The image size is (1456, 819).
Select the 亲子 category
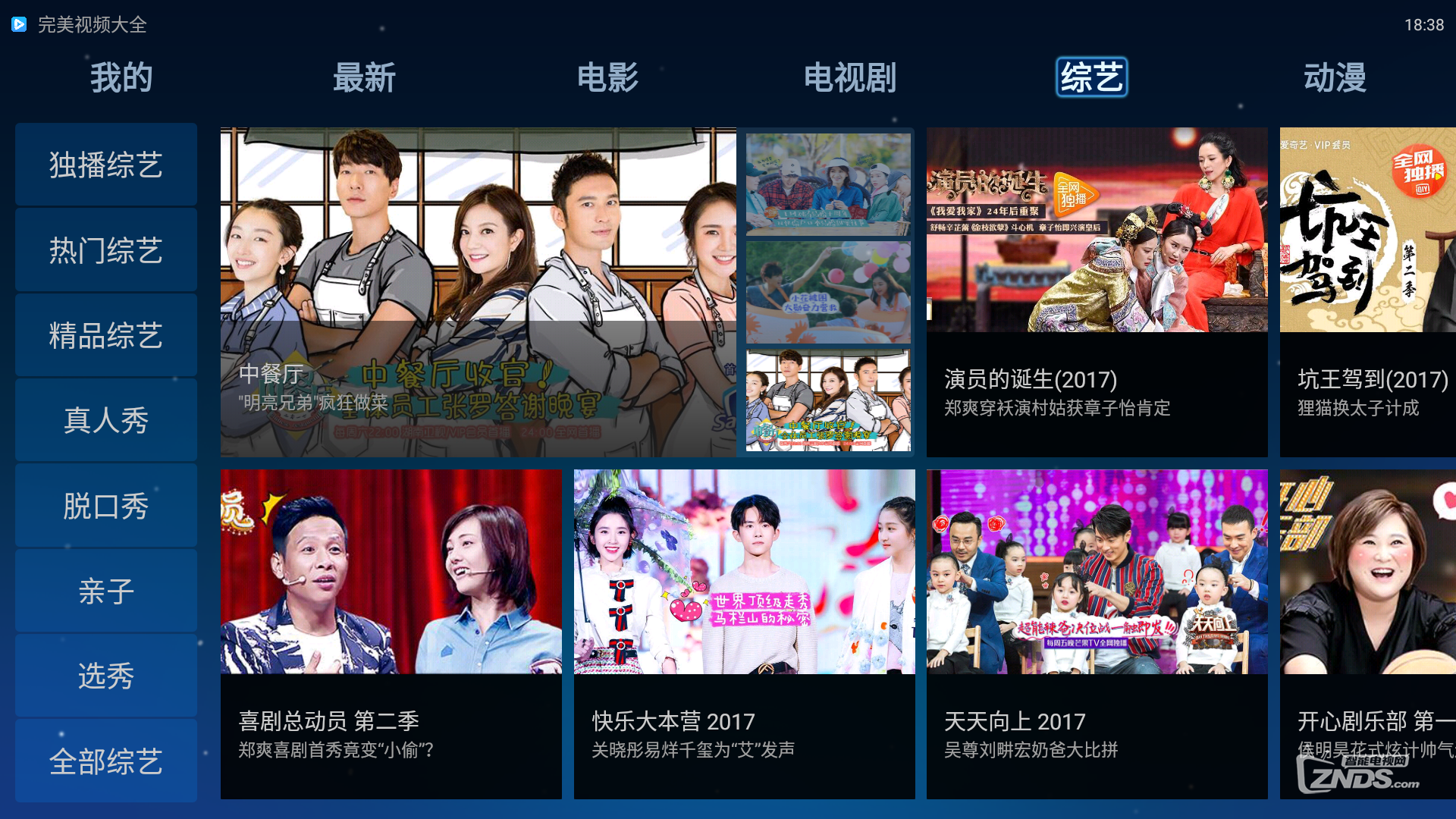pos(106,591)
